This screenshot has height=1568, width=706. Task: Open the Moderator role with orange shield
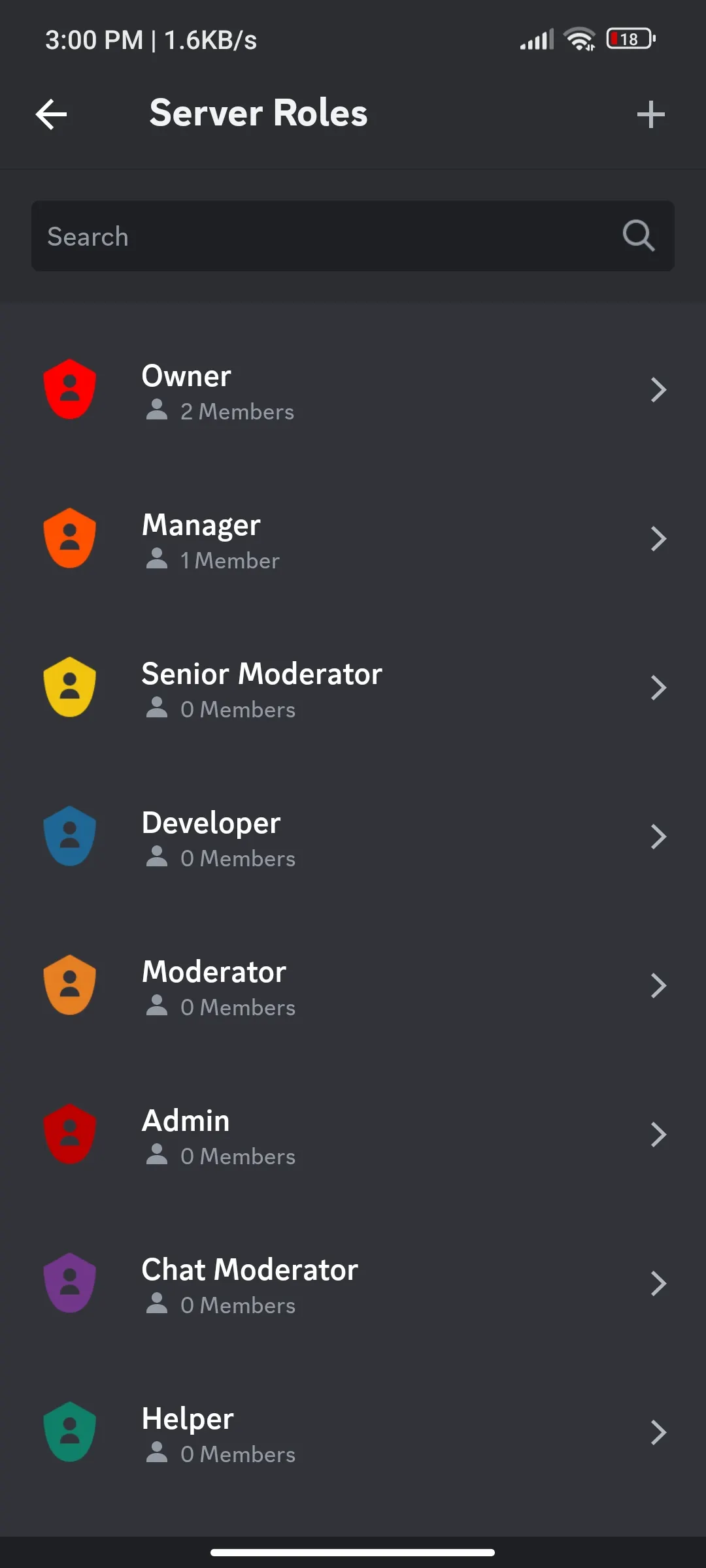point(353,987)
